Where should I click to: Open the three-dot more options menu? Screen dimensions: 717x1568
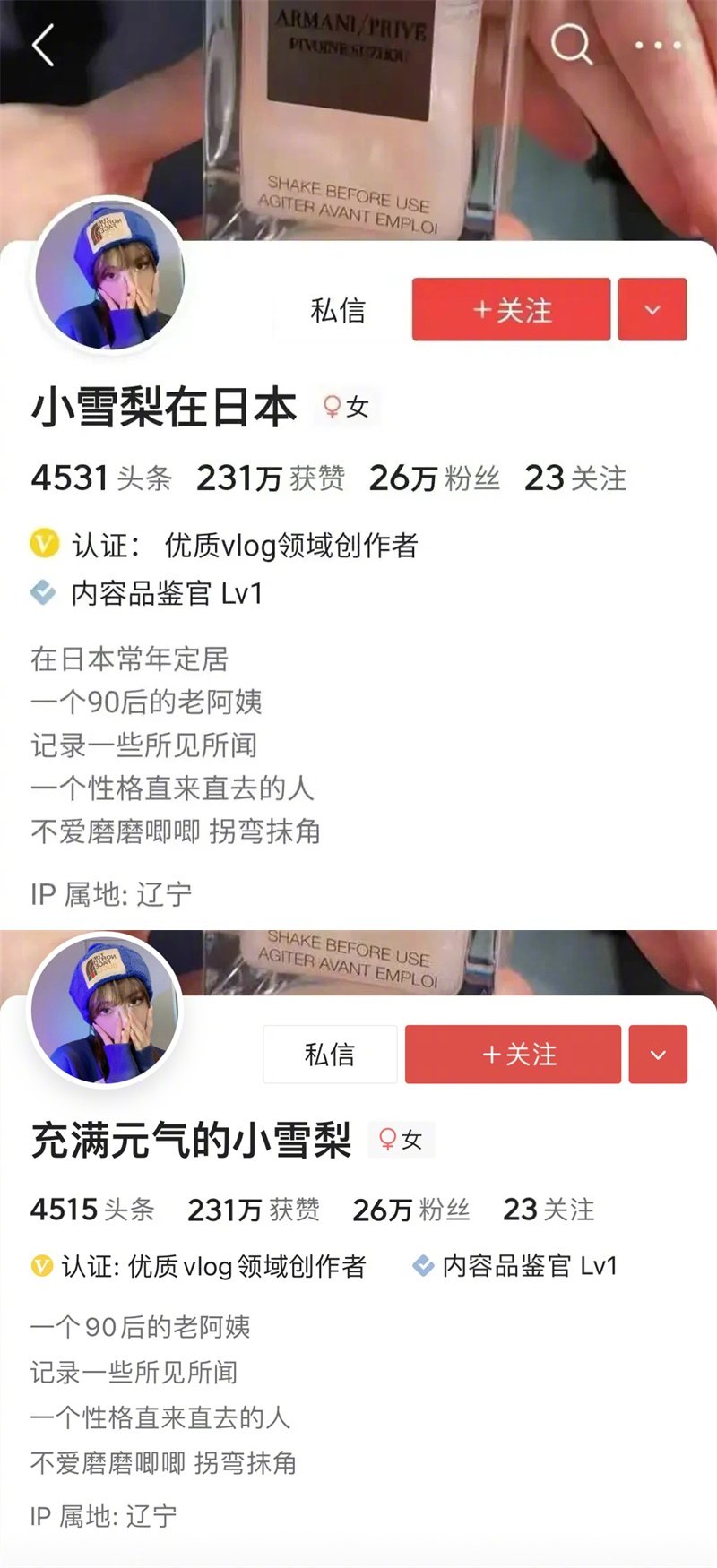657,45
